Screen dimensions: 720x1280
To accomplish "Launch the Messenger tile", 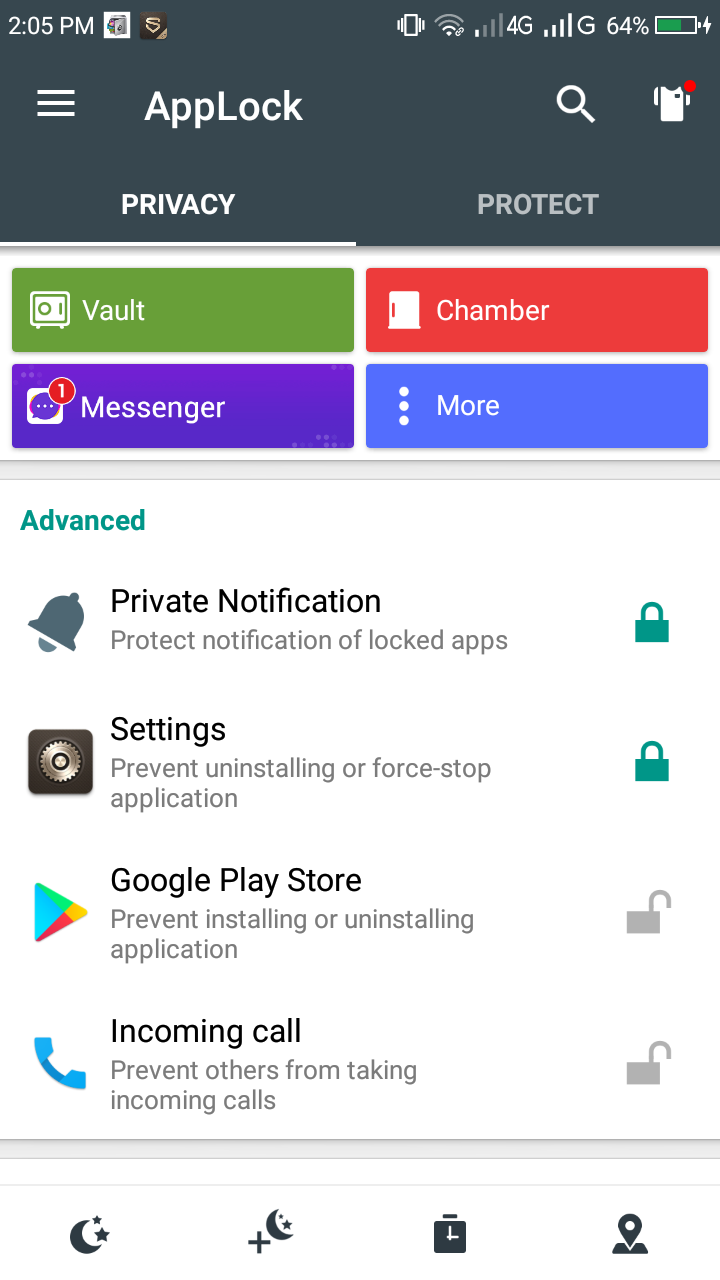I will (183, 406).
